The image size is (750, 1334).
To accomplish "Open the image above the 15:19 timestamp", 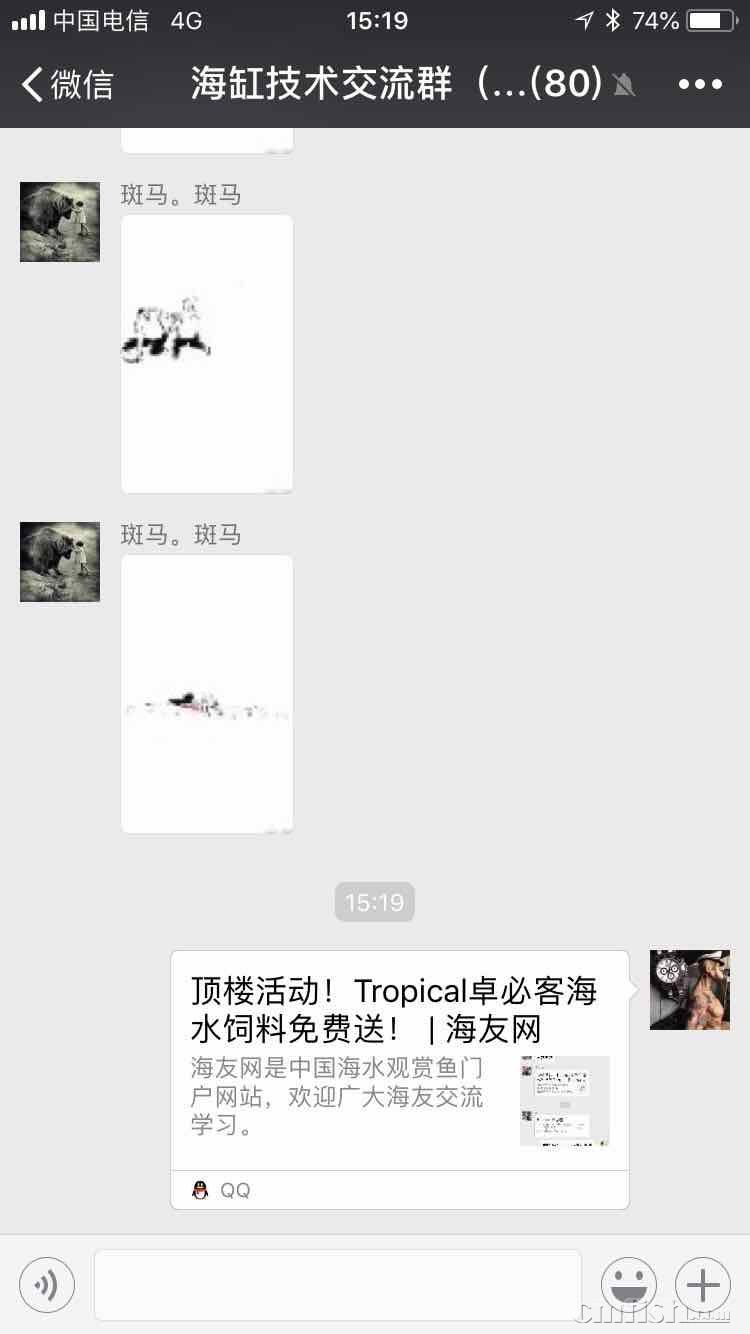I will [207, 694].
